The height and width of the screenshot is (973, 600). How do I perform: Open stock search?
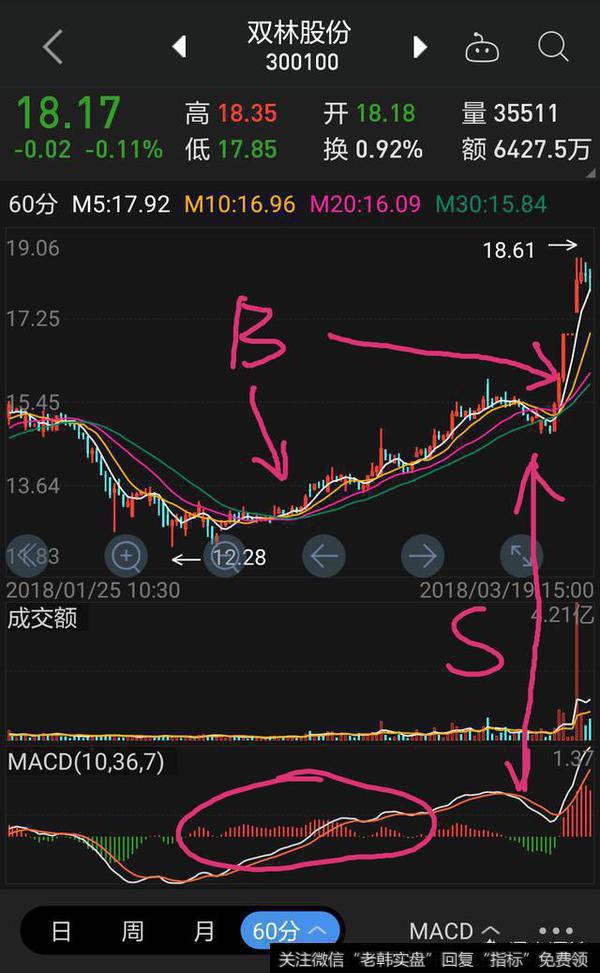coord(552,46)
